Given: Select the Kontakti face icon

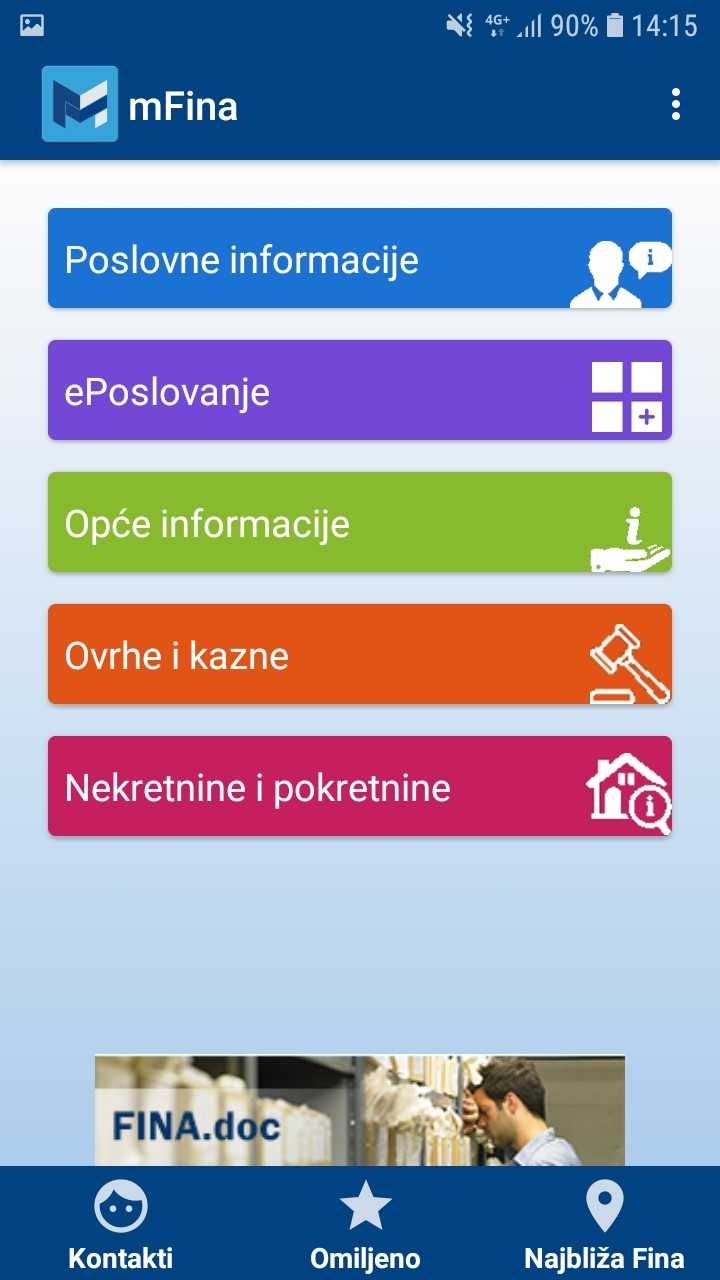Looking at the screenshot, I should (x=118, y=1205).
